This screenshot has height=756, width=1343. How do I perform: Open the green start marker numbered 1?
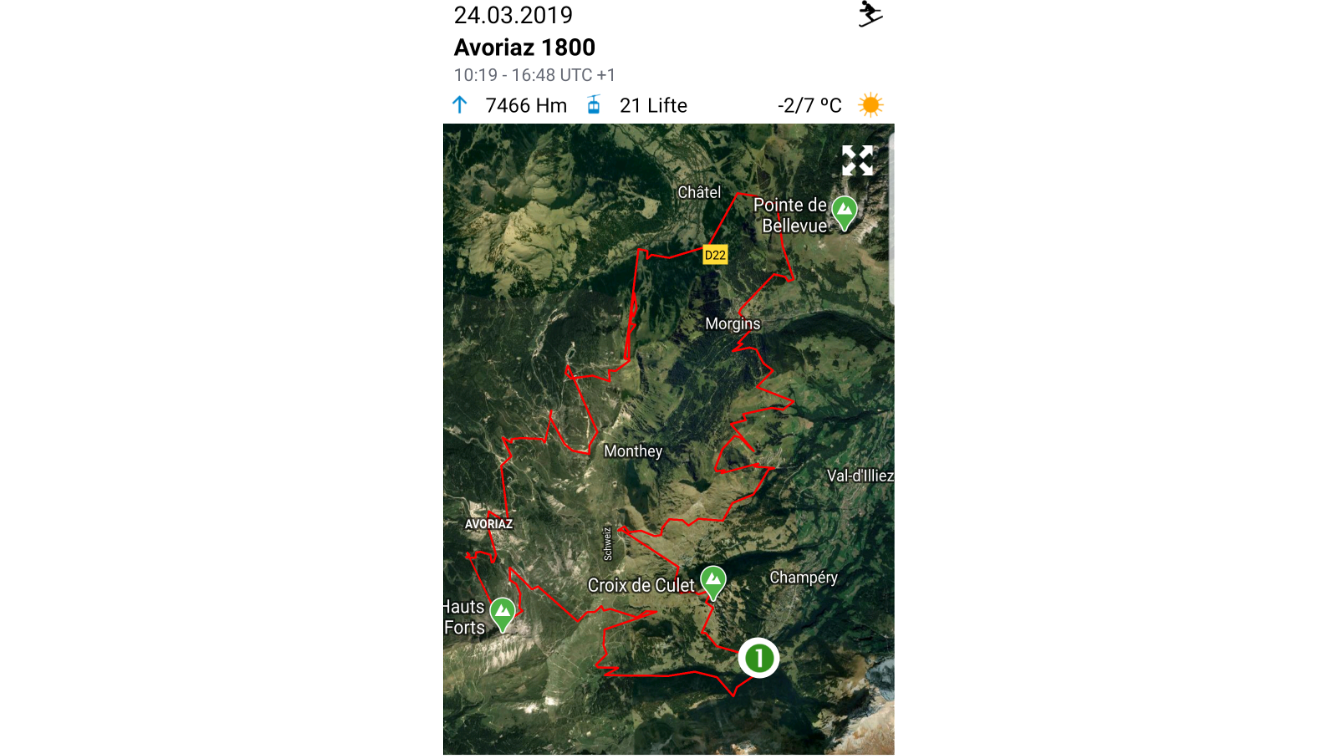point(759,658)
